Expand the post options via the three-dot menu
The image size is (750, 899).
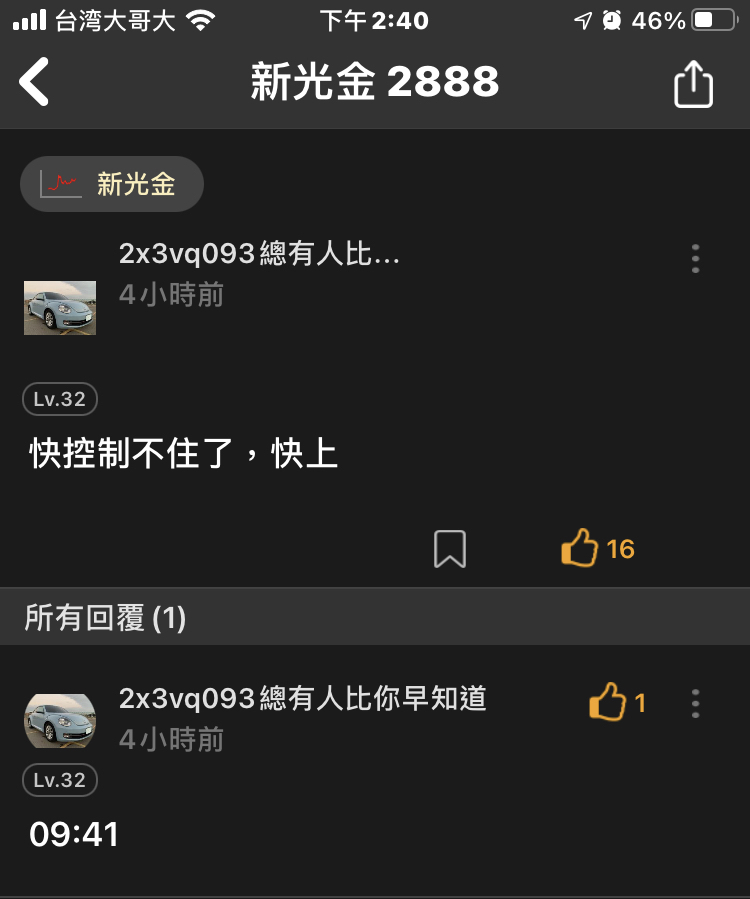695,258
